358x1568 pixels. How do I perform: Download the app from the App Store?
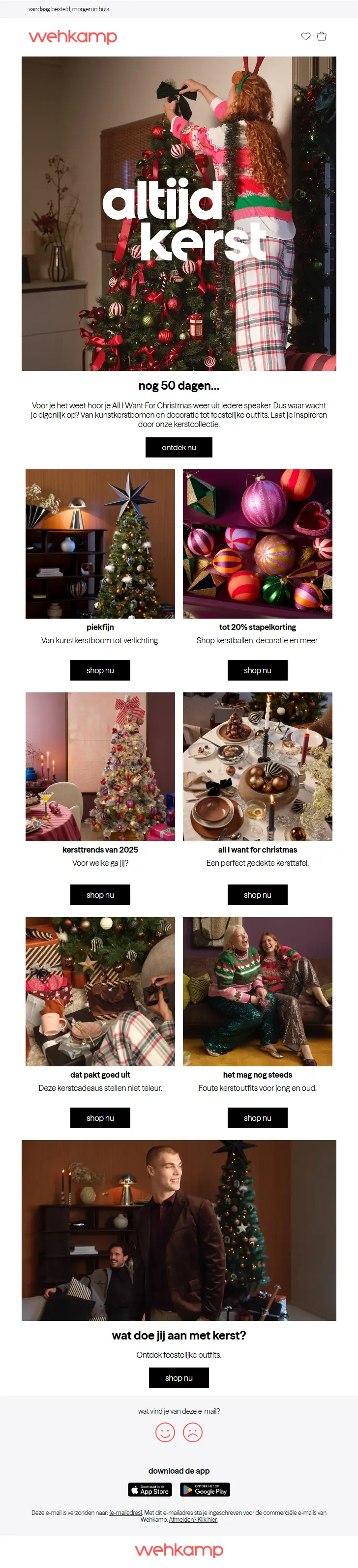[150, 1489]
